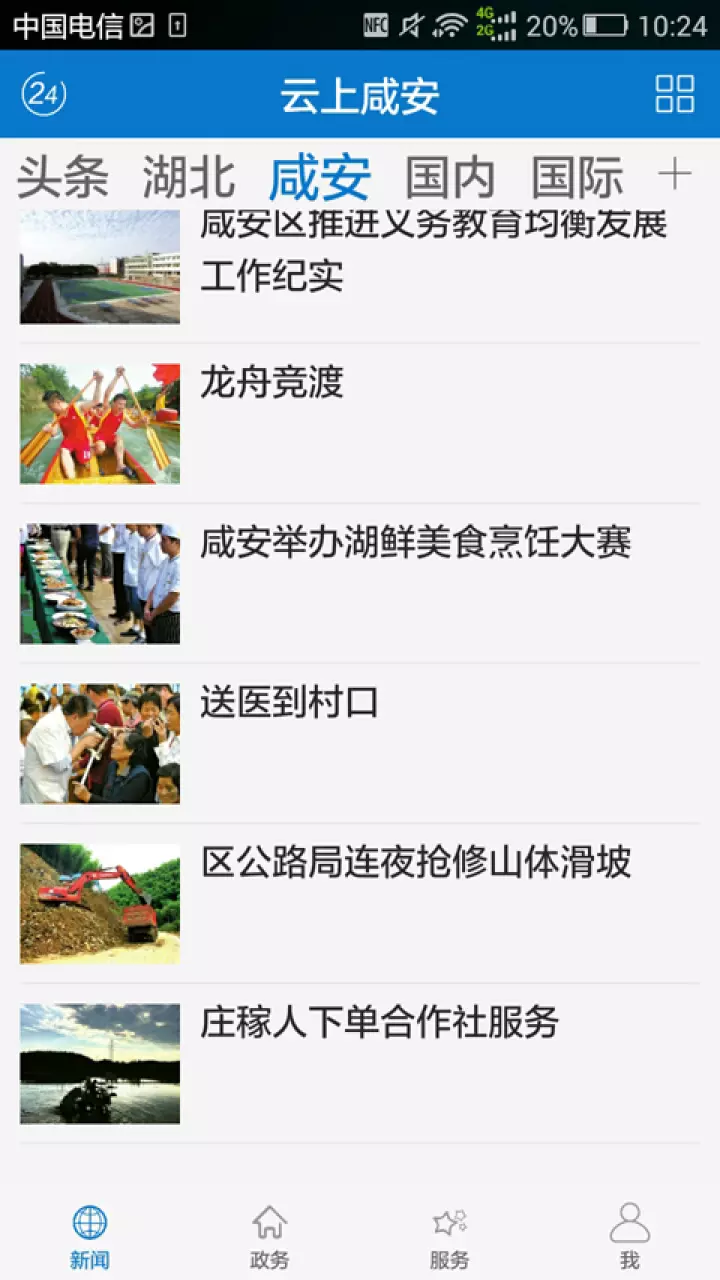This screenshot has width=720, height=1280.
Task: Select the 咸安 tab
Action: click(320, 178)
